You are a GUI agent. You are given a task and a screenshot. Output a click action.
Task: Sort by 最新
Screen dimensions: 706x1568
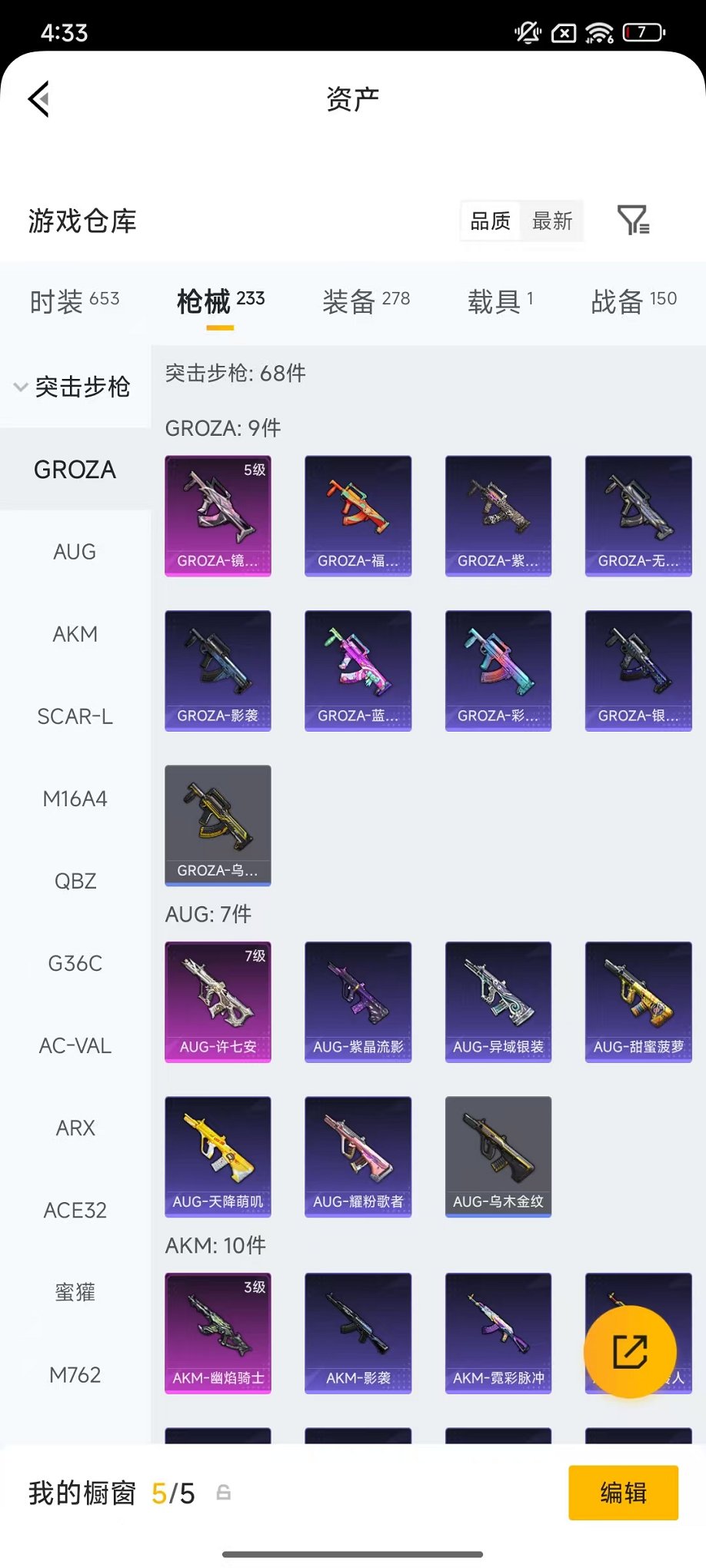tap(552, 221)
